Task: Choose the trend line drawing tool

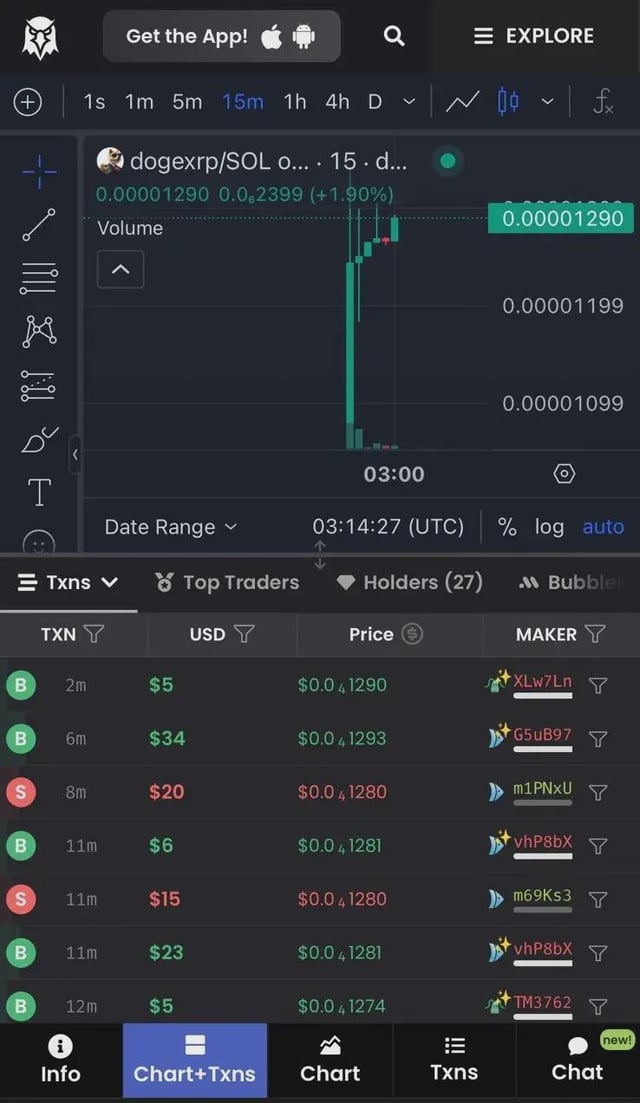Action: click(39, 225)
